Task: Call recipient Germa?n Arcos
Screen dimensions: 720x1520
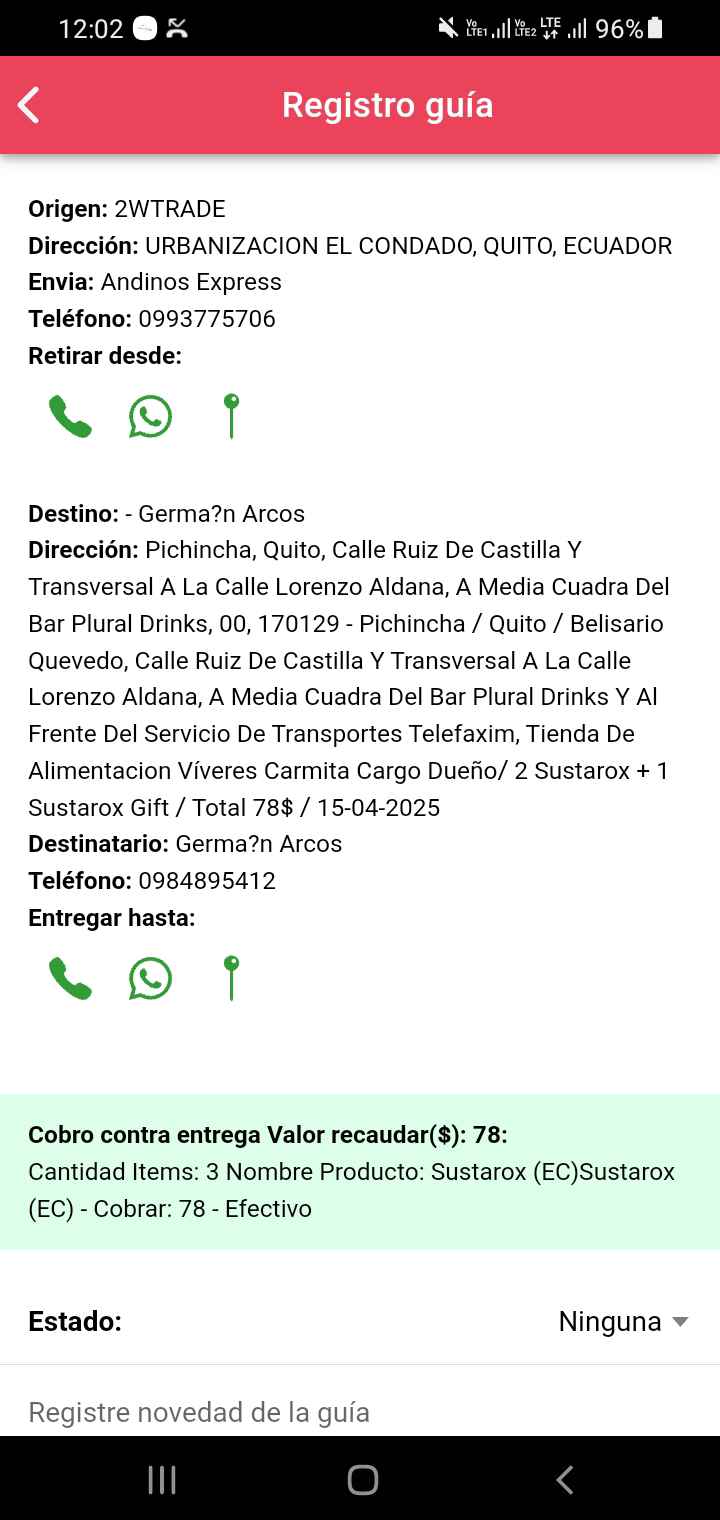Action: coord(70,979)
